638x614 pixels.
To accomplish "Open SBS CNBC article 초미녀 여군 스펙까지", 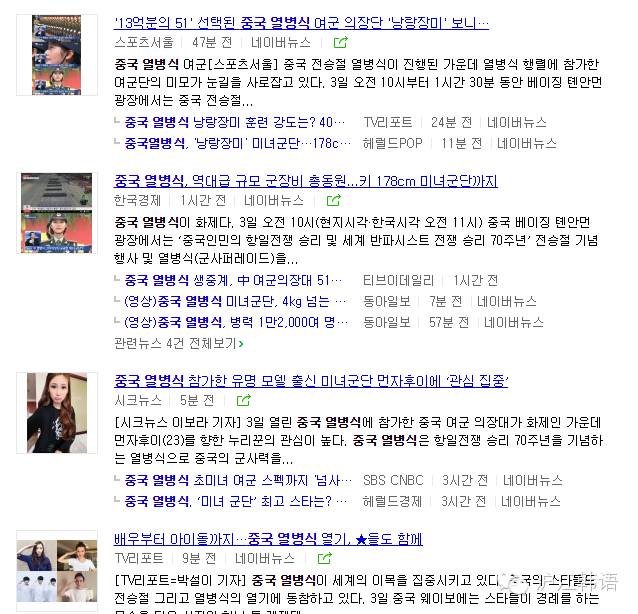I will coord(238,480).
